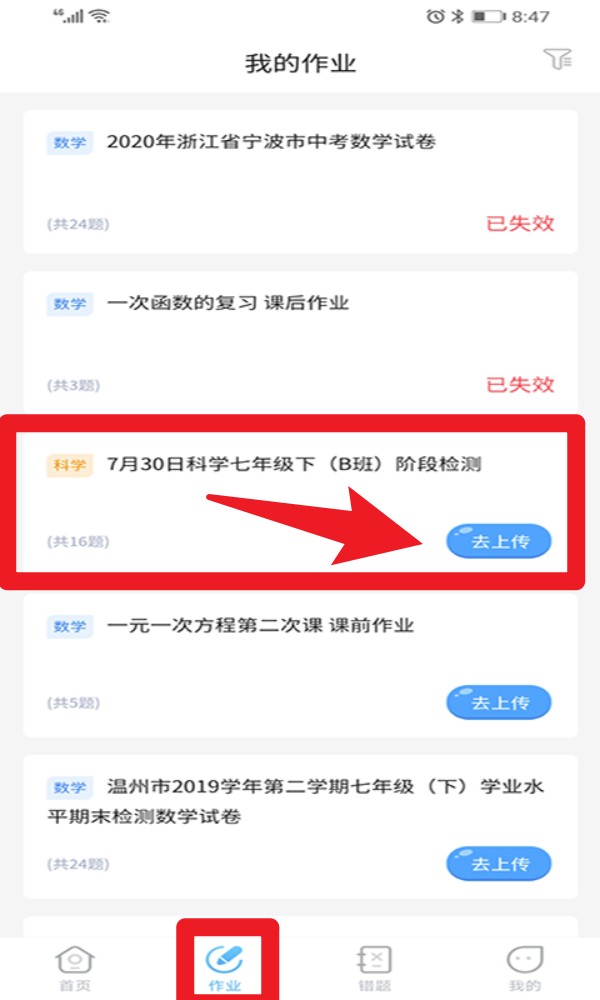Screen dimensions: 600x1000
Task: Open 一次函数的复习 课后作业 card
Action: pos(300,343)
